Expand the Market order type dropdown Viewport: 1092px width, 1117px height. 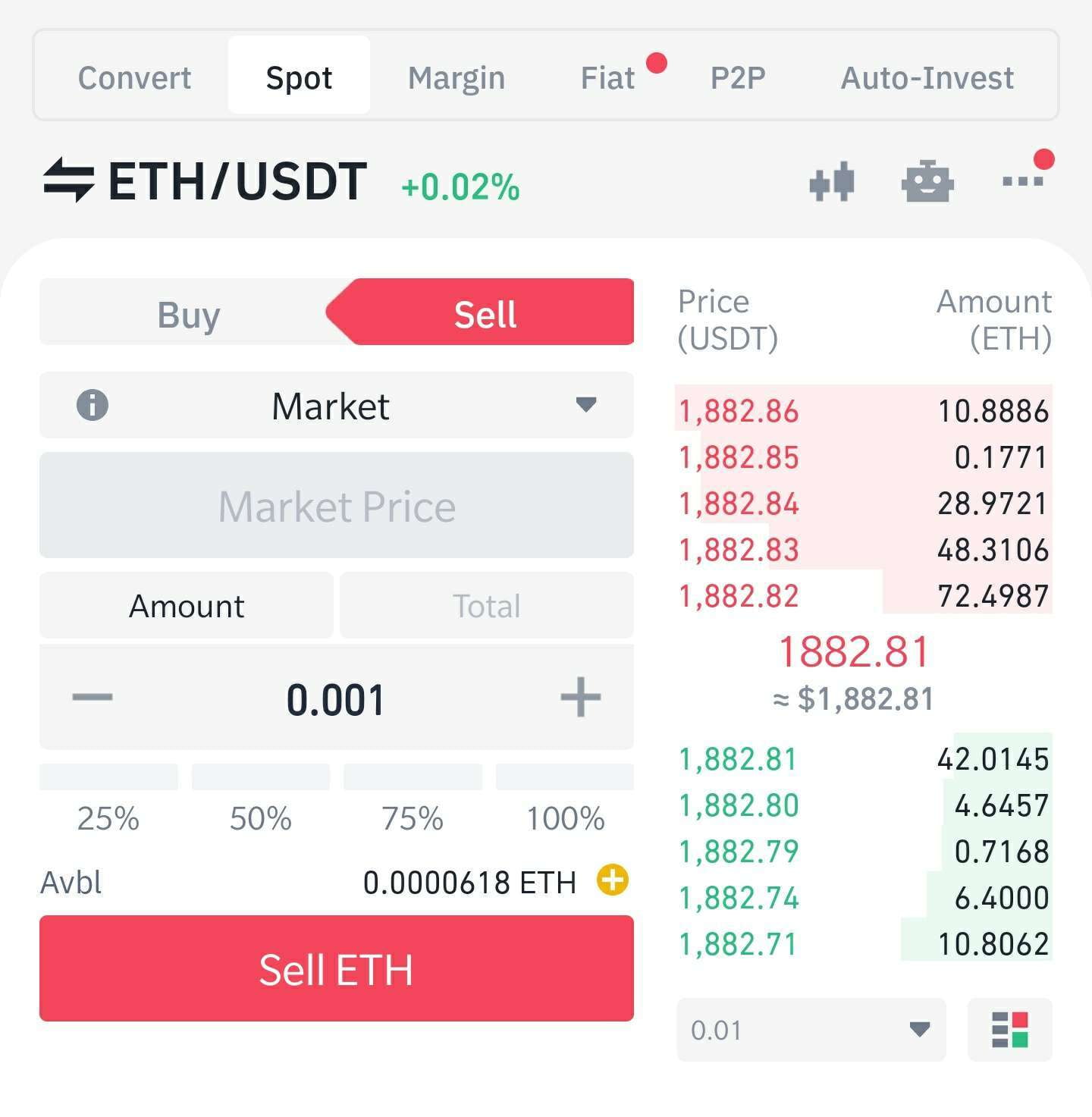[585, 405]
